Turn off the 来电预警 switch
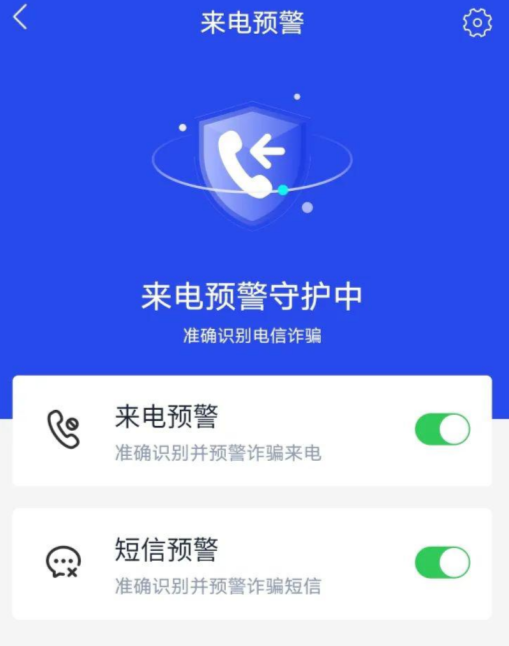The width and height of the screenshot is (509, 646). click(x=442, y=429)
